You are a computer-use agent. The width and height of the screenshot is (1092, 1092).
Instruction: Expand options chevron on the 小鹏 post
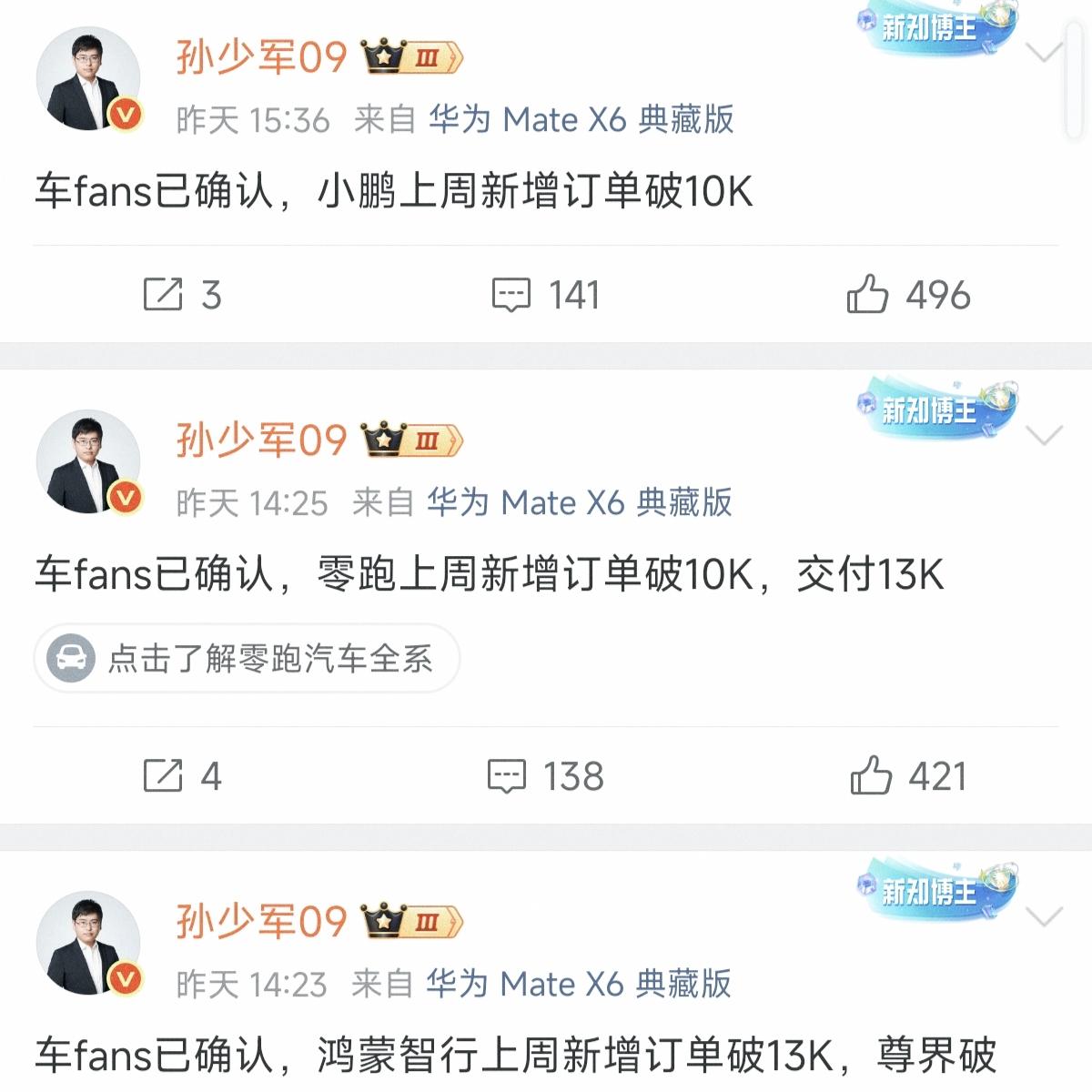coord(1044,52)
